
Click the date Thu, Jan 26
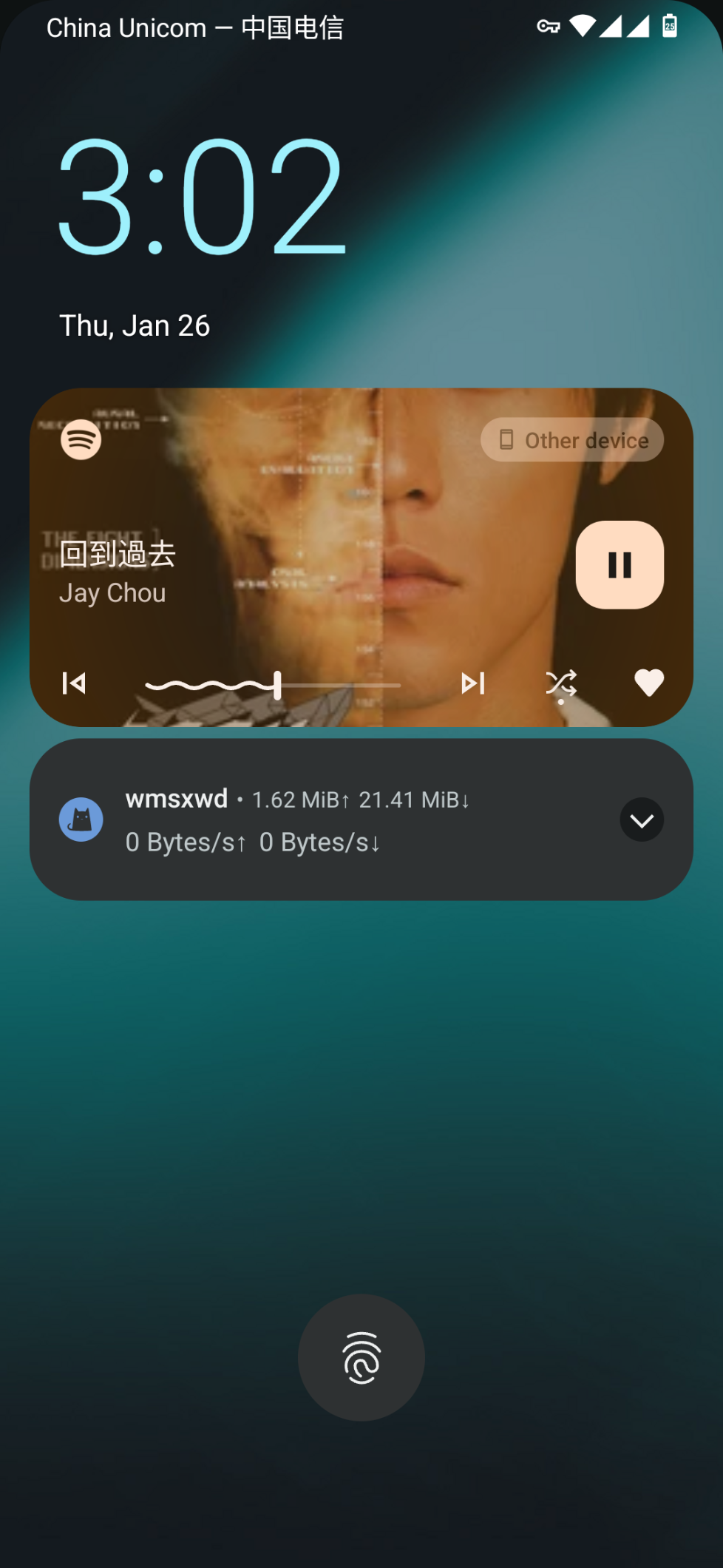click(134, 325)
